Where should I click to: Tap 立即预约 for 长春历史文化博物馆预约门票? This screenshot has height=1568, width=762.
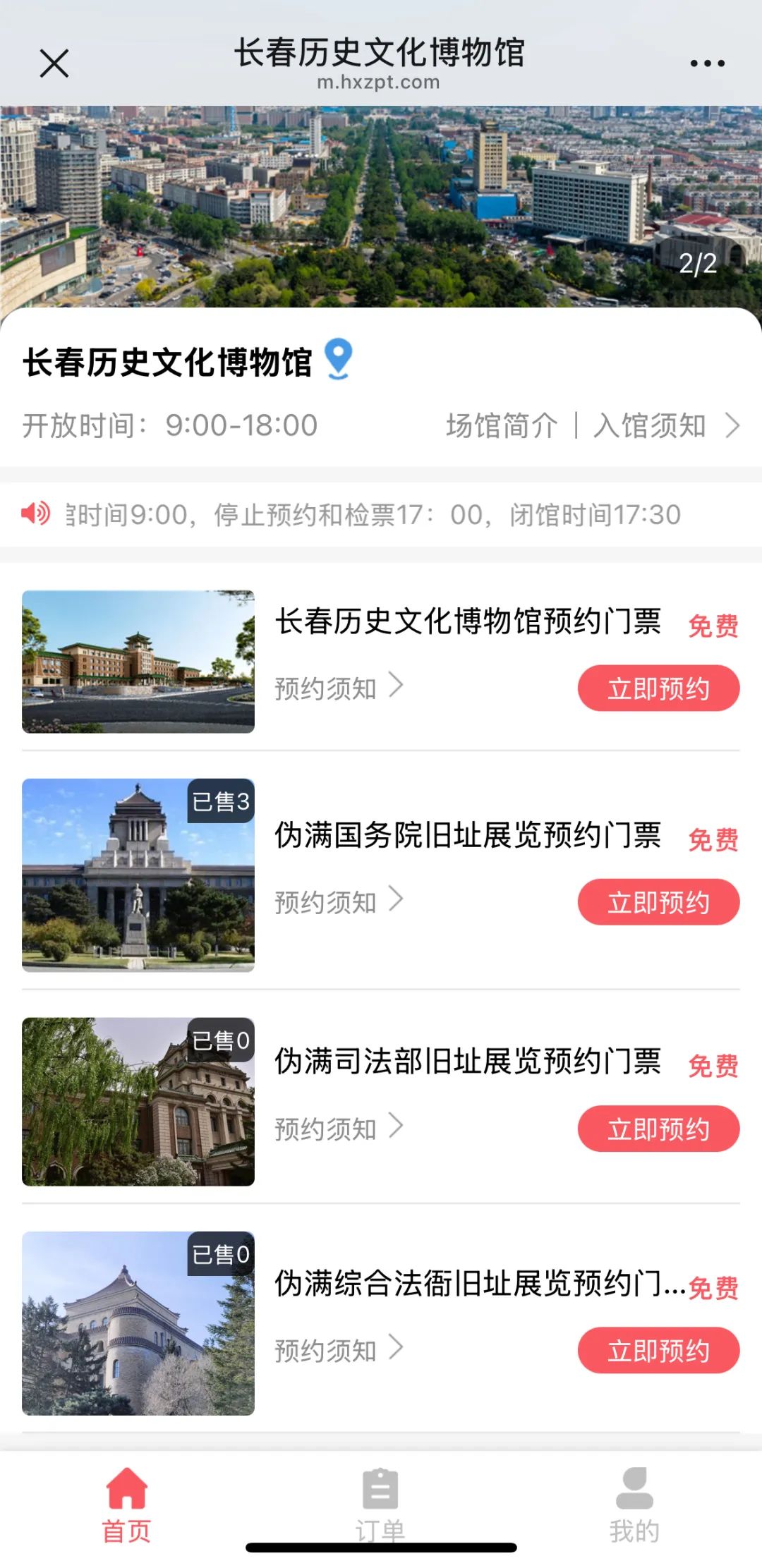658,688
